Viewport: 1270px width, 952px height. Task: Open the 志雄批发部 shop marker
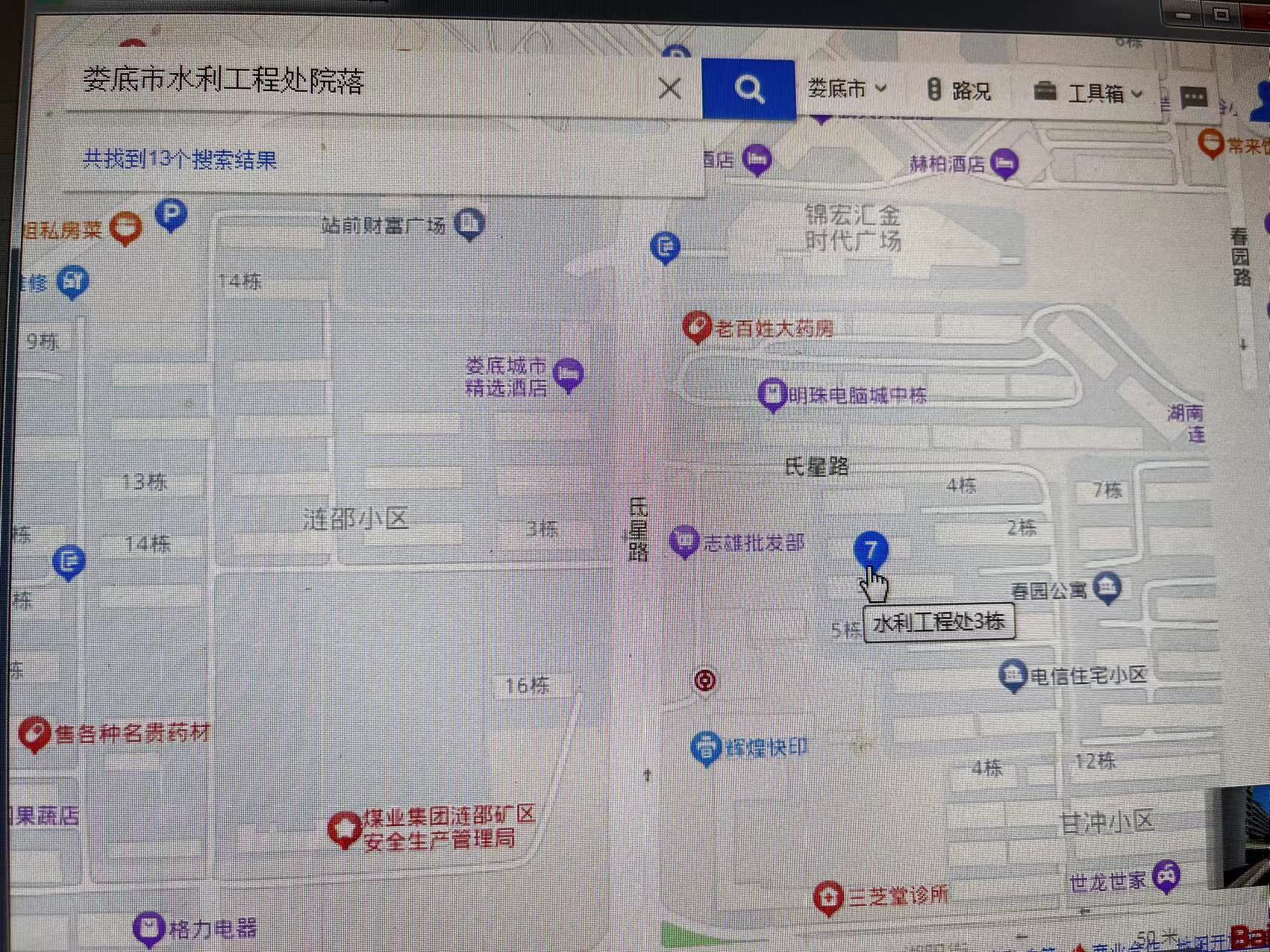click(684, 541)
